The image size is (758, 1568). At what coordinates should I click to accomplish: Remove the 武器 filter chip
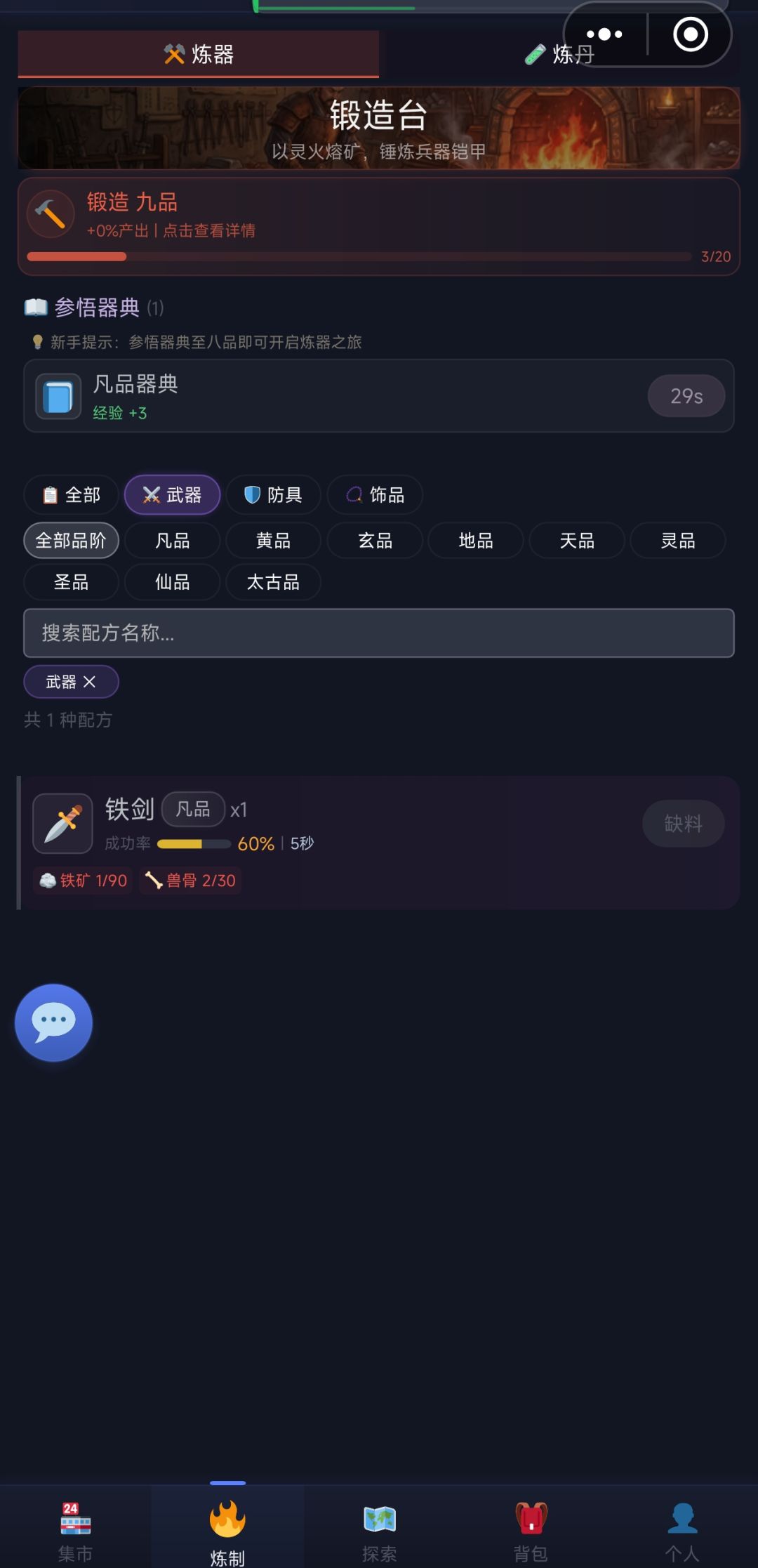90,681
